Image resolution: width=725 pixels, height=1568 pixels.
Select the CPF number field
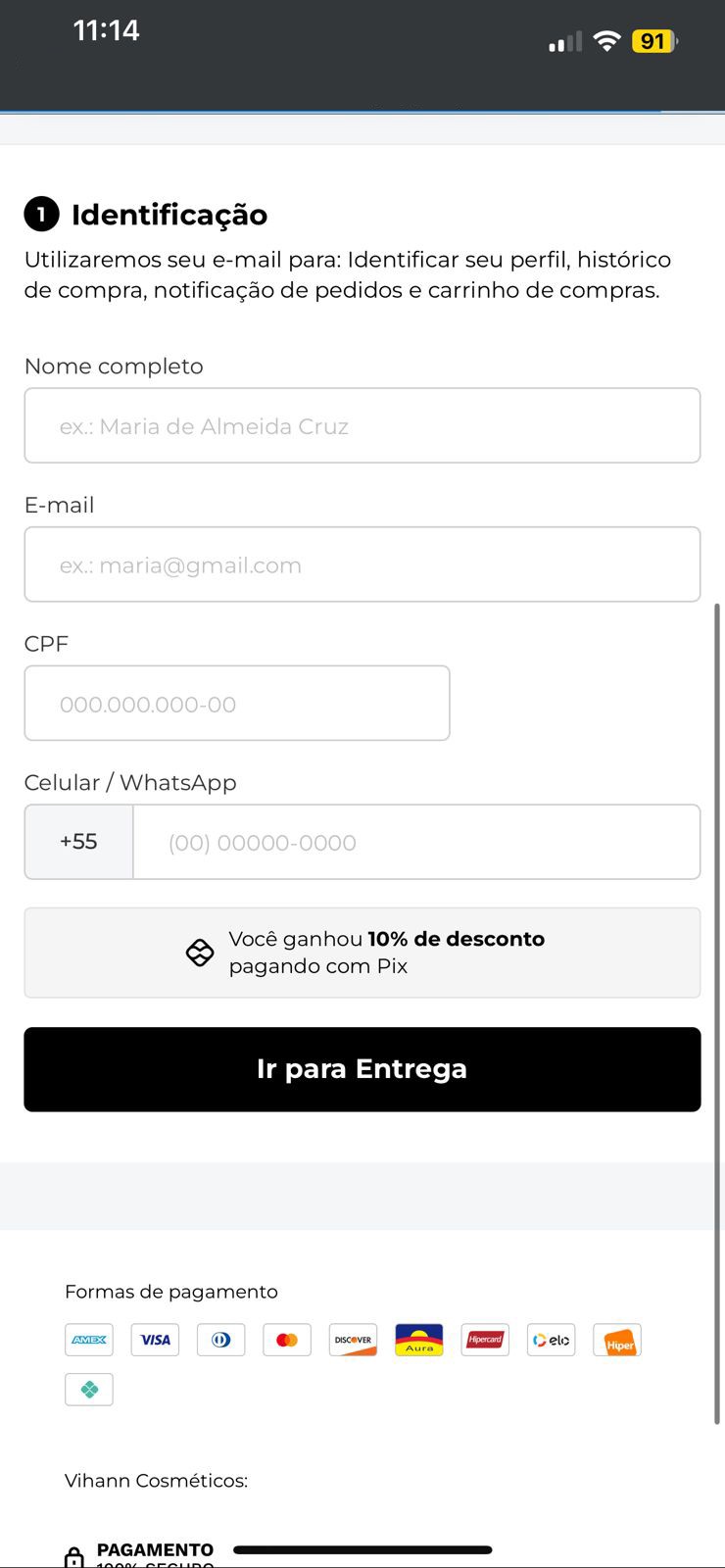237,704
